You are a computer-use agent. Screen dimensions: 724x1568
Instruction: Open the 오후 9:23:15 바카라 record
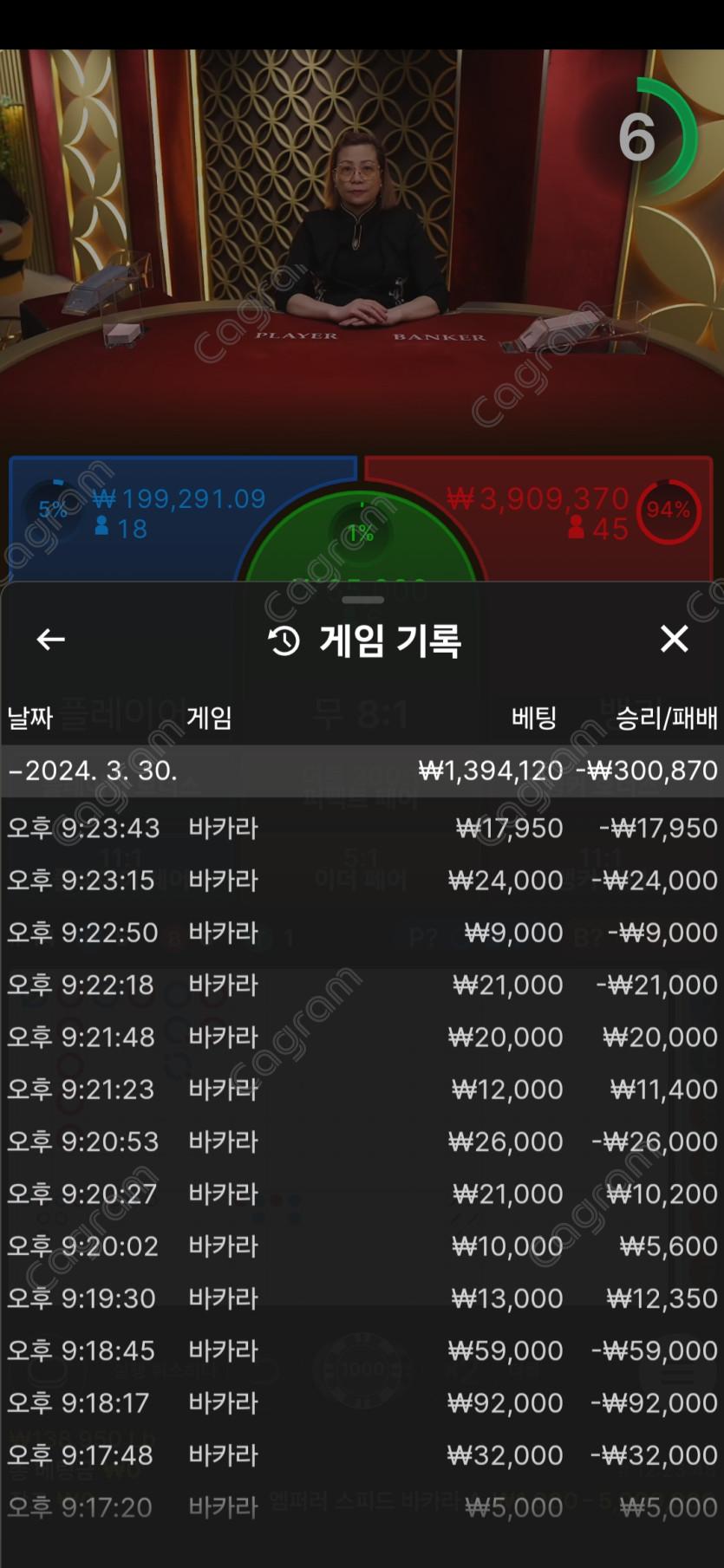(362, 881)
